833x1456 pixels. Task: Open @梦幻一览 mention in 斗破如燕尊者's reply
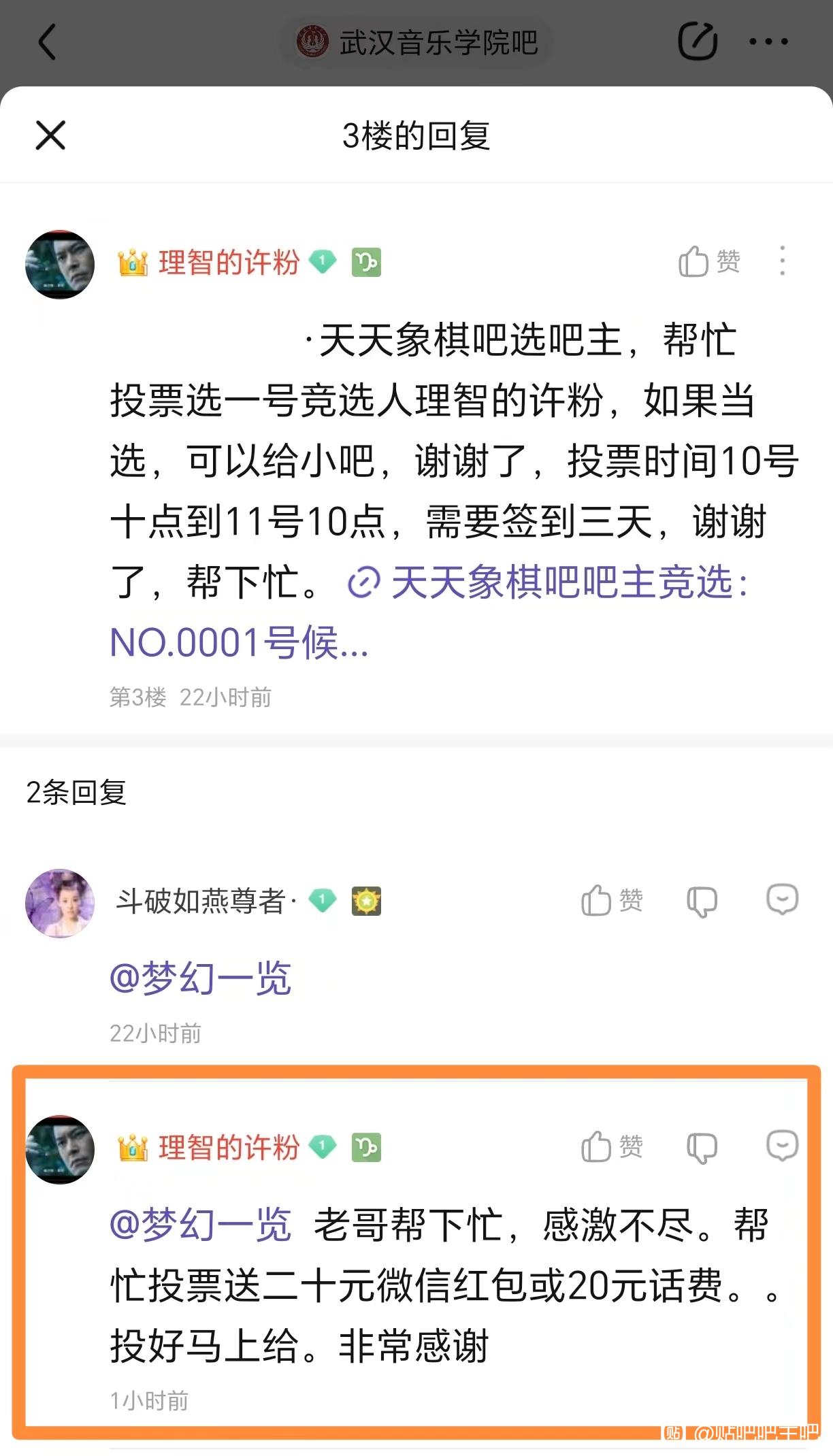click(200, 978)
